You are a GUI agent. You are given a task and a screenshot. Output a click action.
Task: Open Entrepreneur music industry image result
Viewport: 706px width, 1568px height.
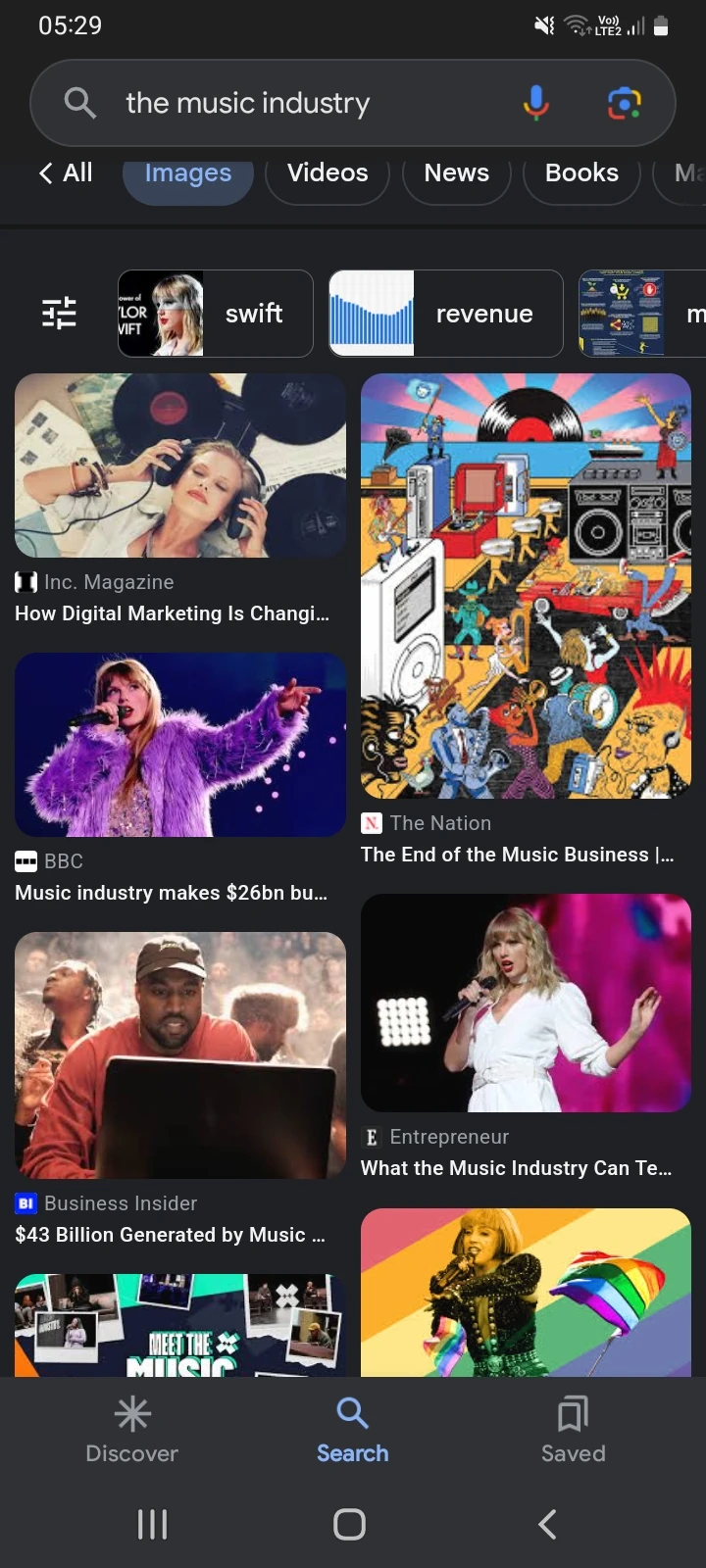[x=526, y=1003]
